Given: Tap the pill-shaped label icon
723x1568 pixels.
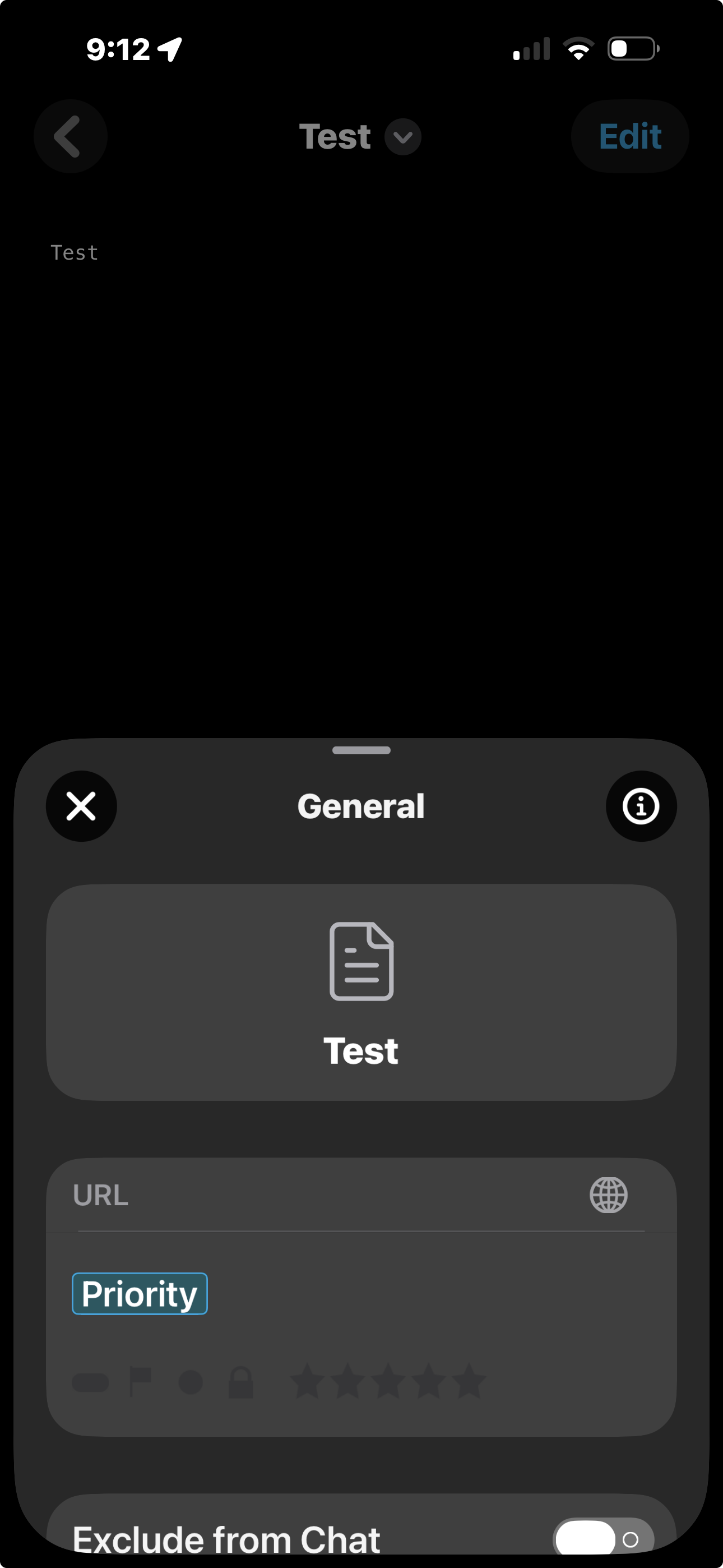Looking at the screenshot, I should [90, 1382].
